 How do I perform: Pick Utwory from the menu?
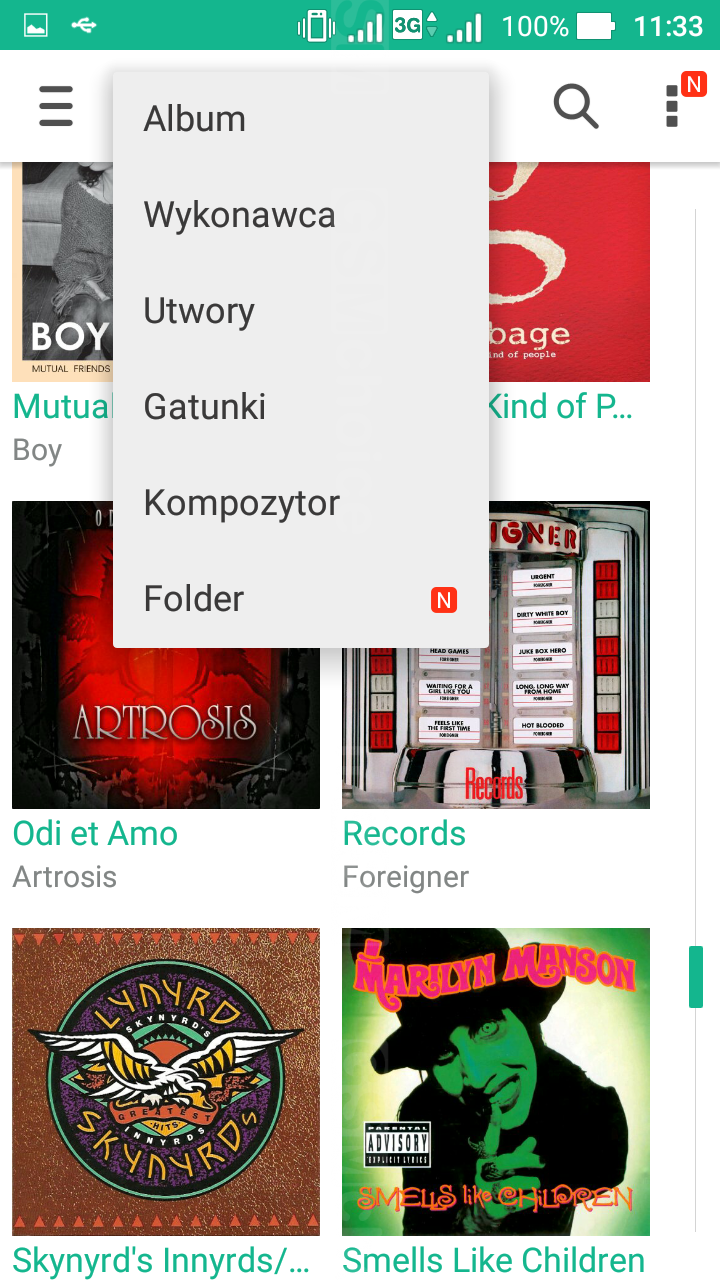click(300, 311)
